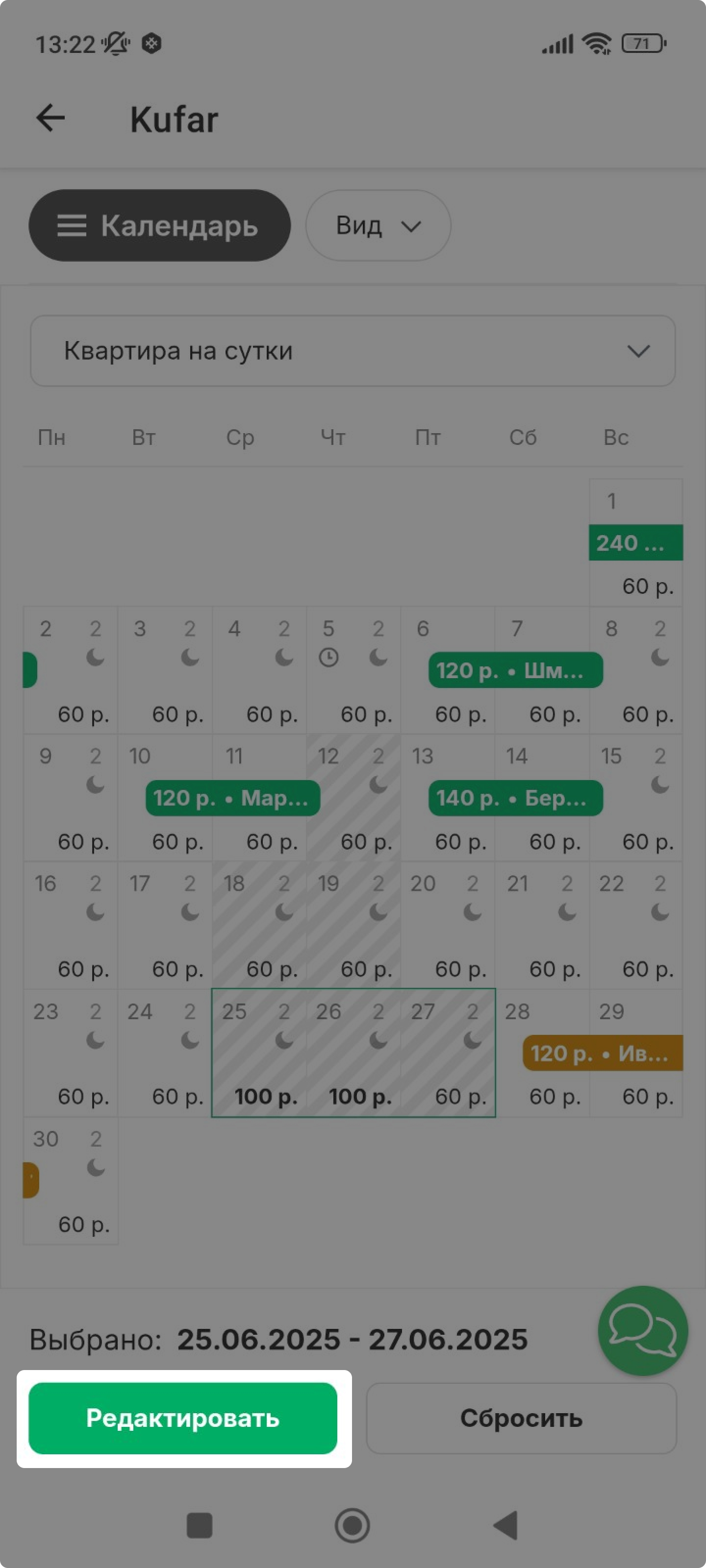Viewport: 706px width, 1568px height.
Task: Select day 20 in the calendar
Action: (447, 925)
